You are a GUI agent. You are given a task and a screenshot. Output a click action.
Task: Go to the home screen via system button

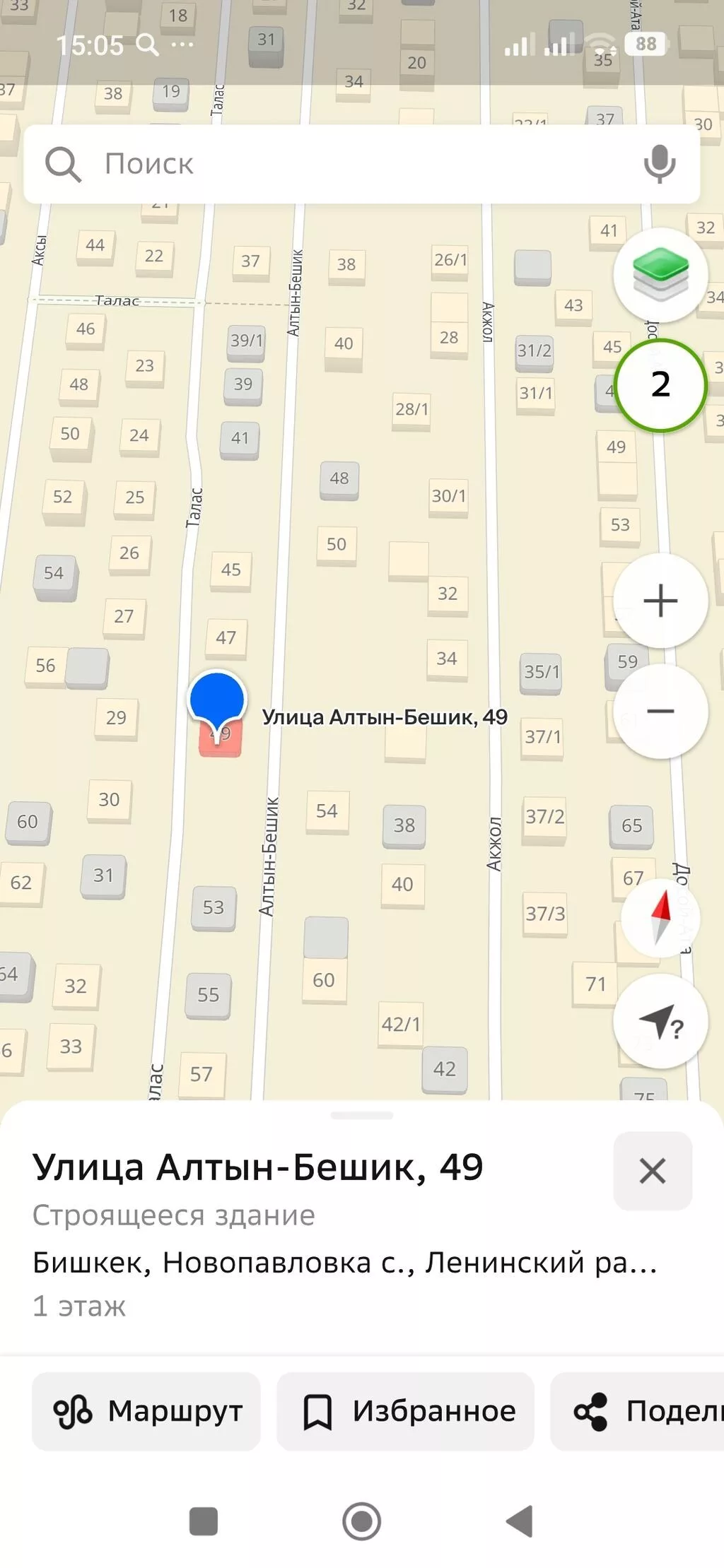tap(361, 1521)
